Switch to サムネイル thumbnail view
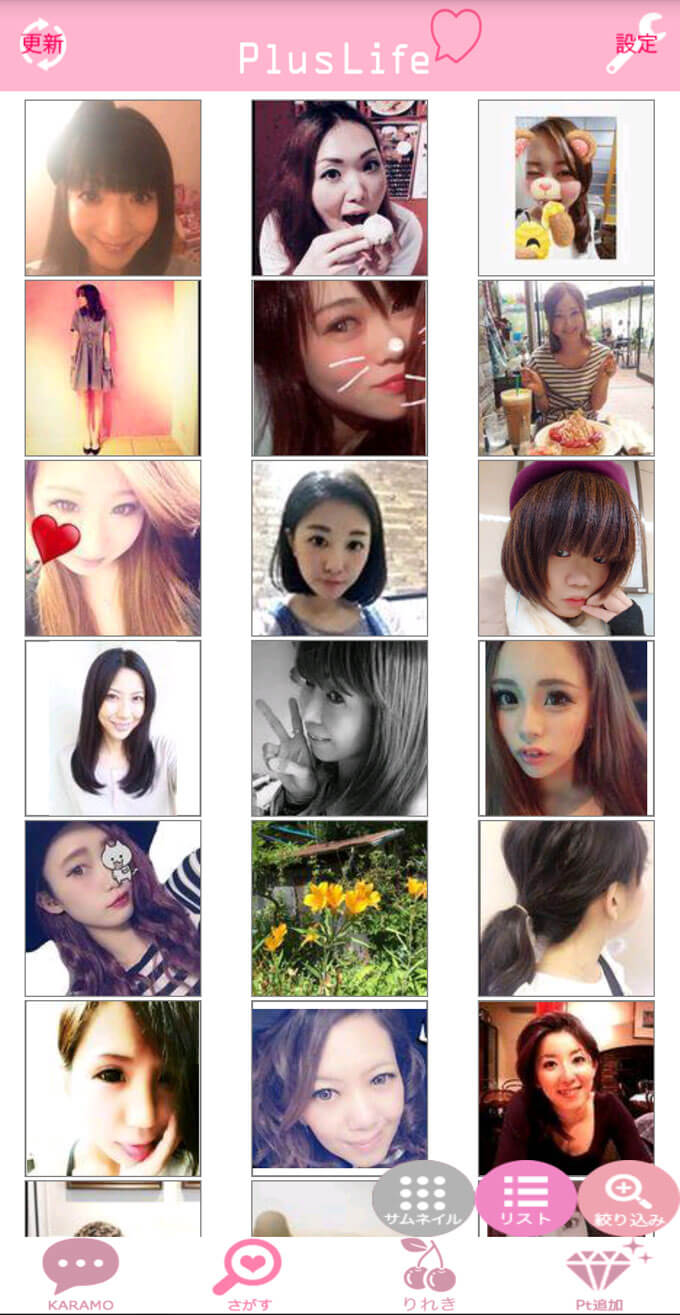 pyautogui.click(x=423, y=1199)
